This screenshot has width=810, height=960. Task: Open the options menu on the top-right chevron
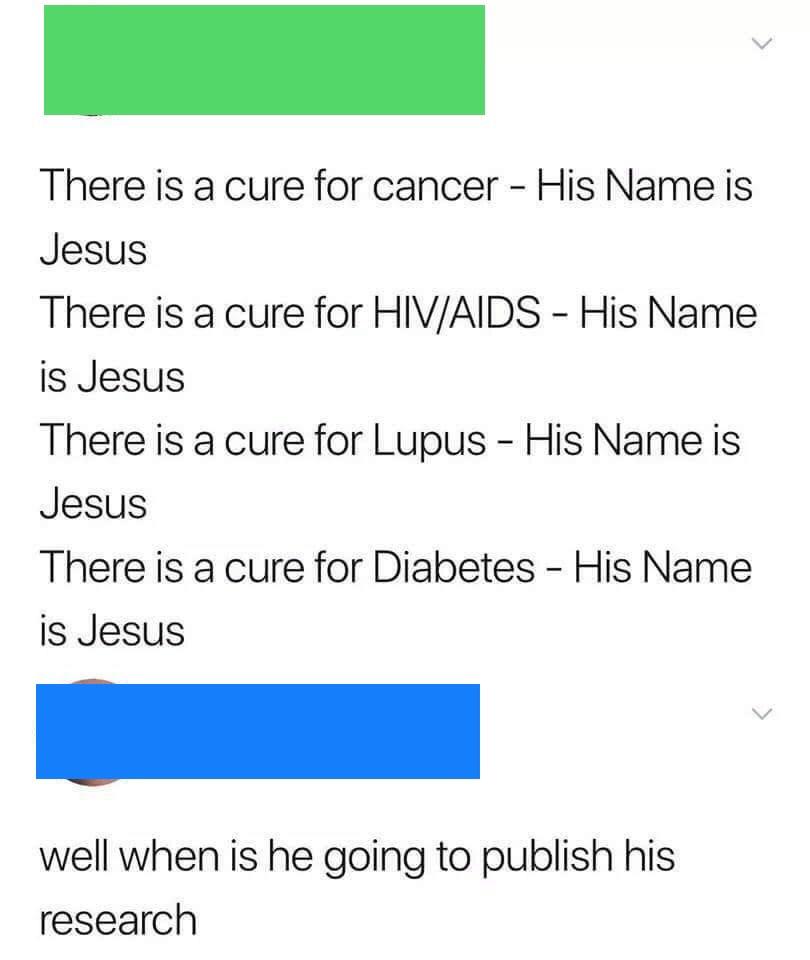coord(762,42)
